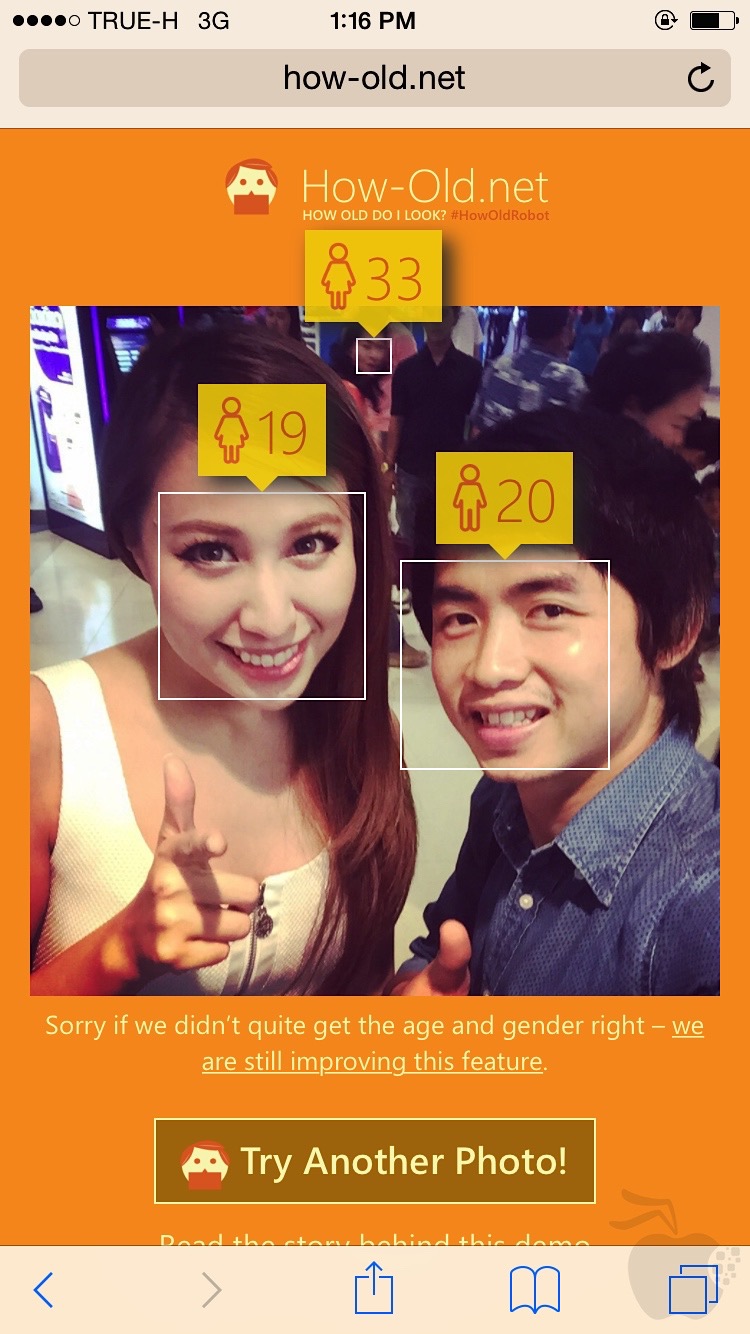The height and width of the screenshot is (1334, 750).
Task: Open the #HowOldRobot hashtag link
Action: click(x=500, y=215)
